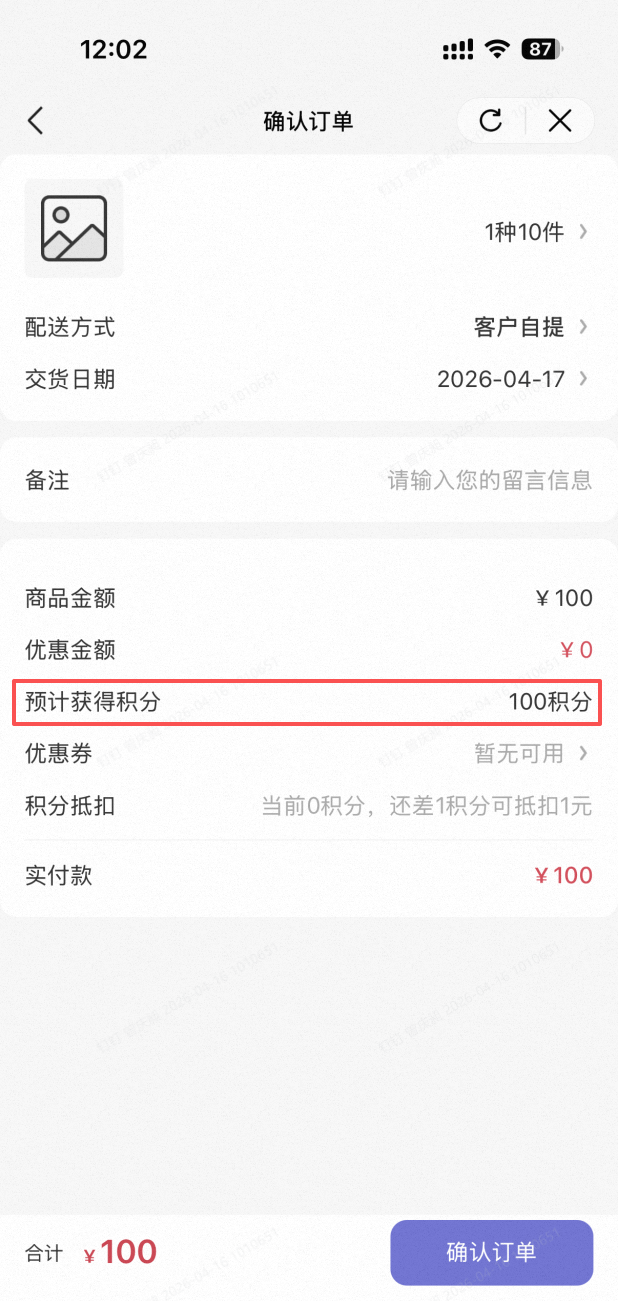Refresh the order confirmation page
Image resolution: width=618 pixels, height=1301 pixels.
coord(490,121)
